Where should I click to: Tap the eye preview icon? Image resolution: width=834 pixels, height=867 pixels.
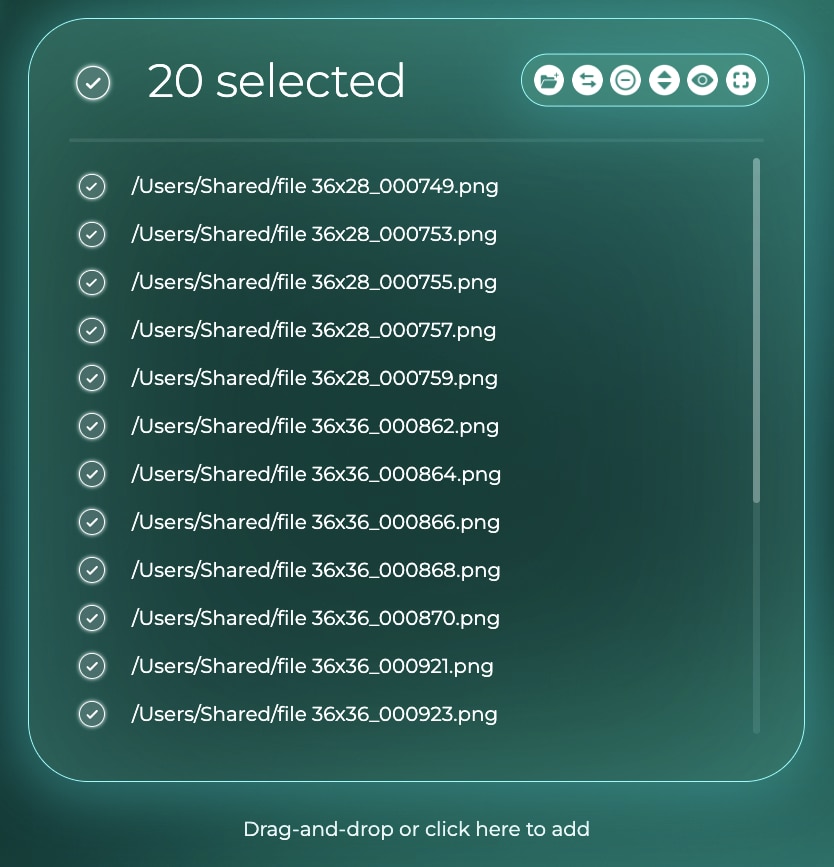point(702,81)
